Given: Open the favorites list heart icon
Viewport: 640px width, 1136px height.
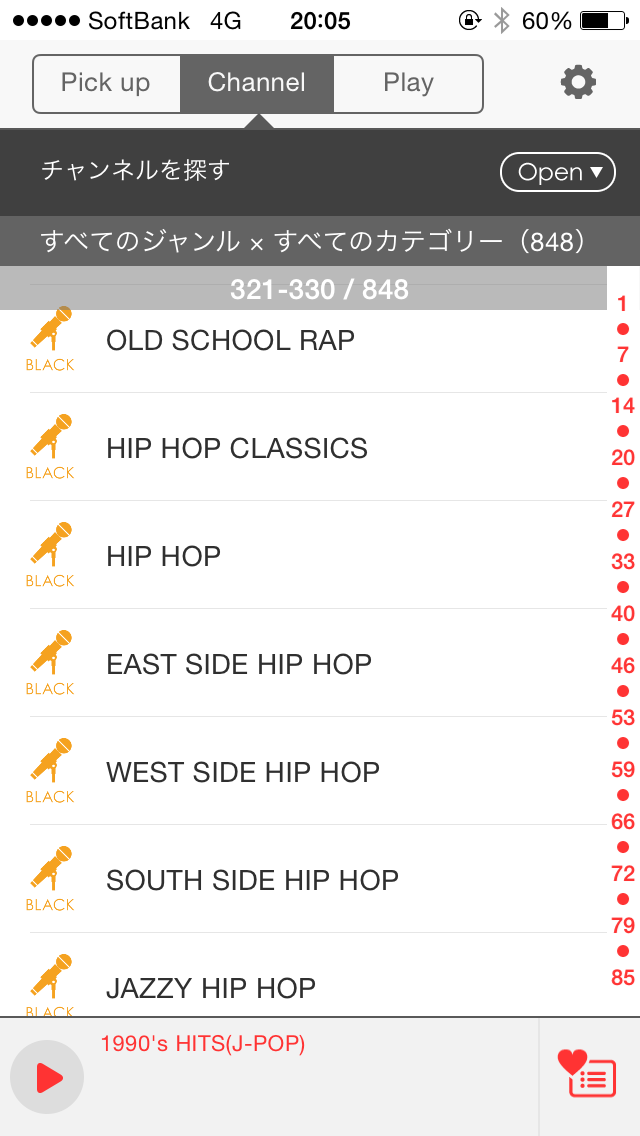Looking at the screenshot, I should pyautogui.click(x=587, y=1075).
